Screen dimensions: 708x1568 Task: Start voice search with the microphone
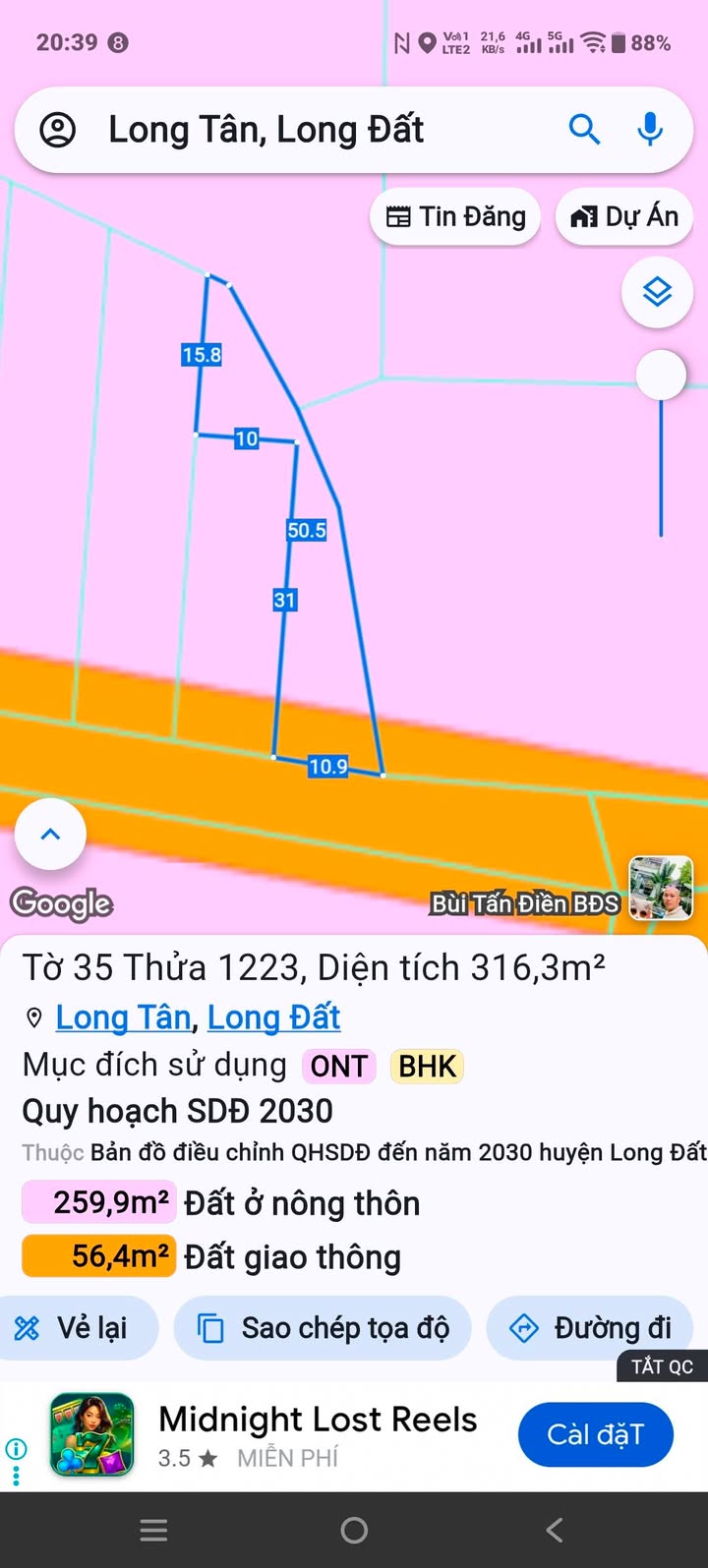coord(650,129)
